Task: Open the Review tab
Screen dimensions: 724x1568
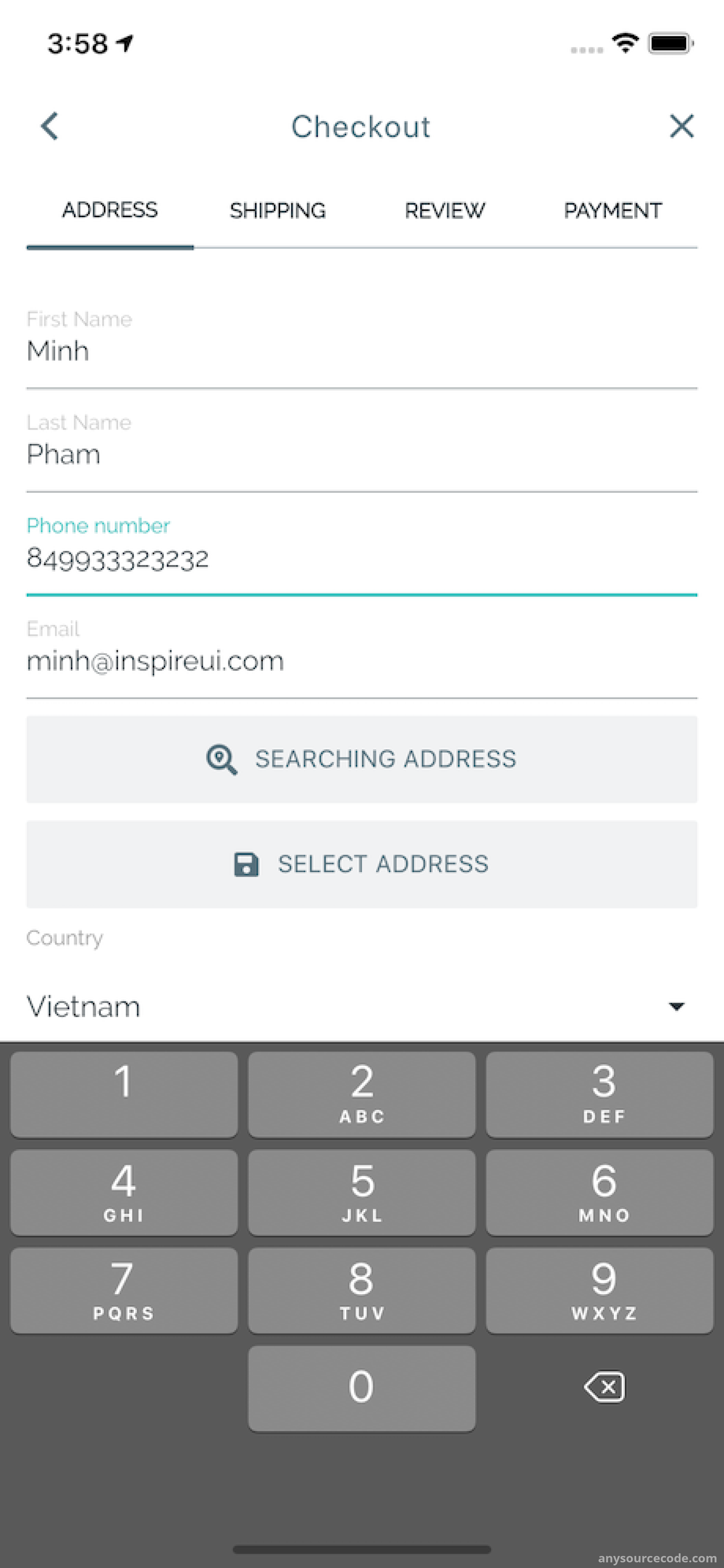Action: [x=445, y=210]
